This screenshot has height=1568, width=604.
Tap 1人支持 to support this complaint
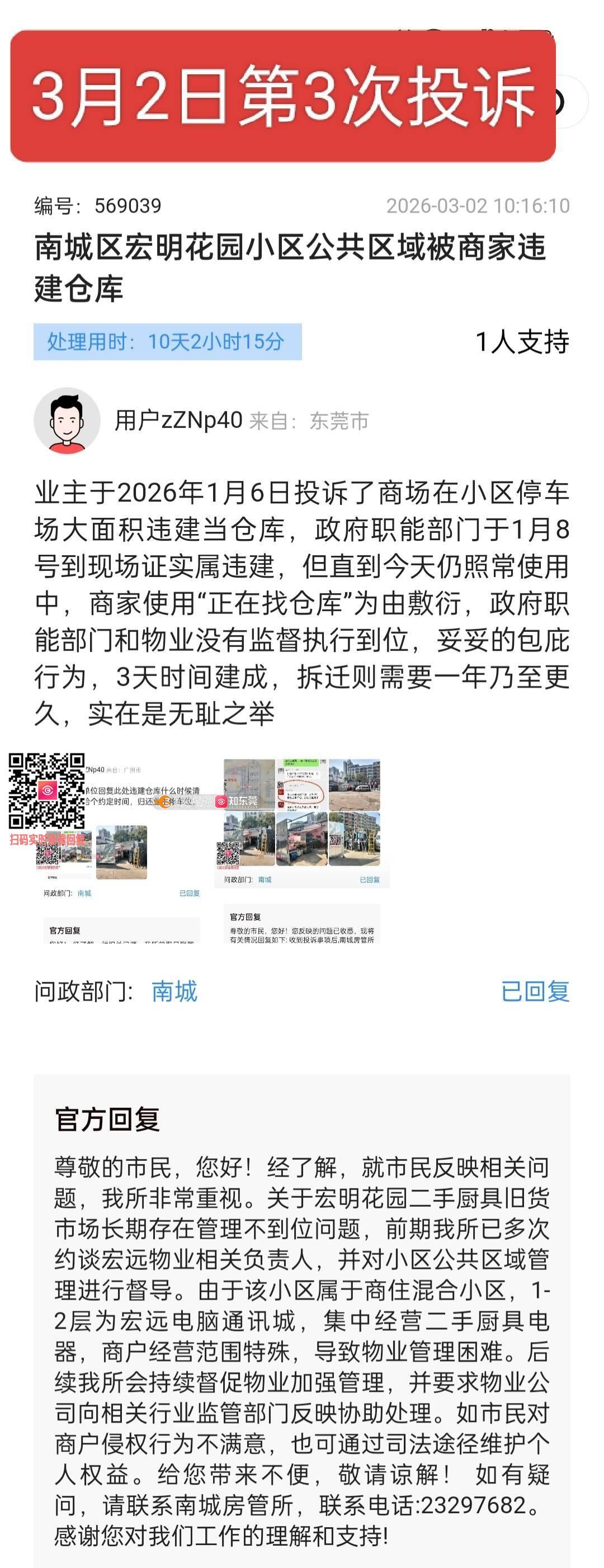point(522,342)
